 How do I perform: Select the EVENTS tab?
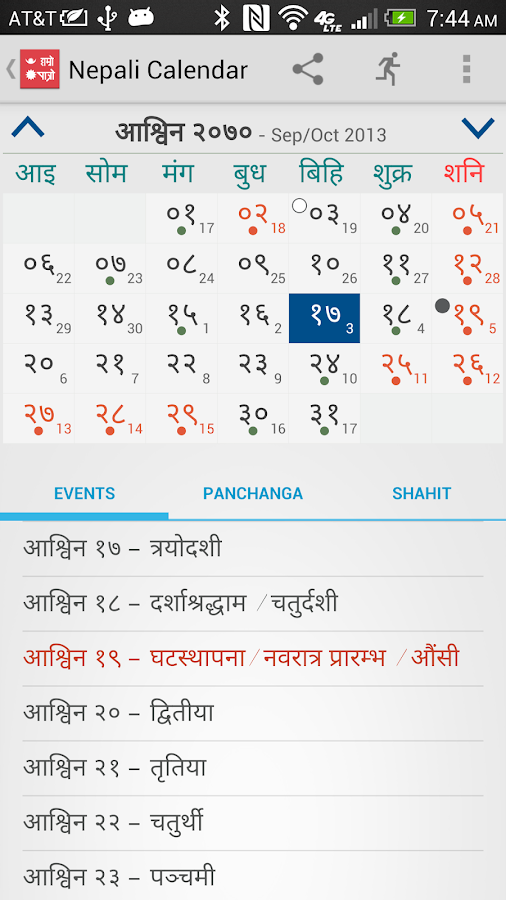pyautogui.click(x=84, y=493)
